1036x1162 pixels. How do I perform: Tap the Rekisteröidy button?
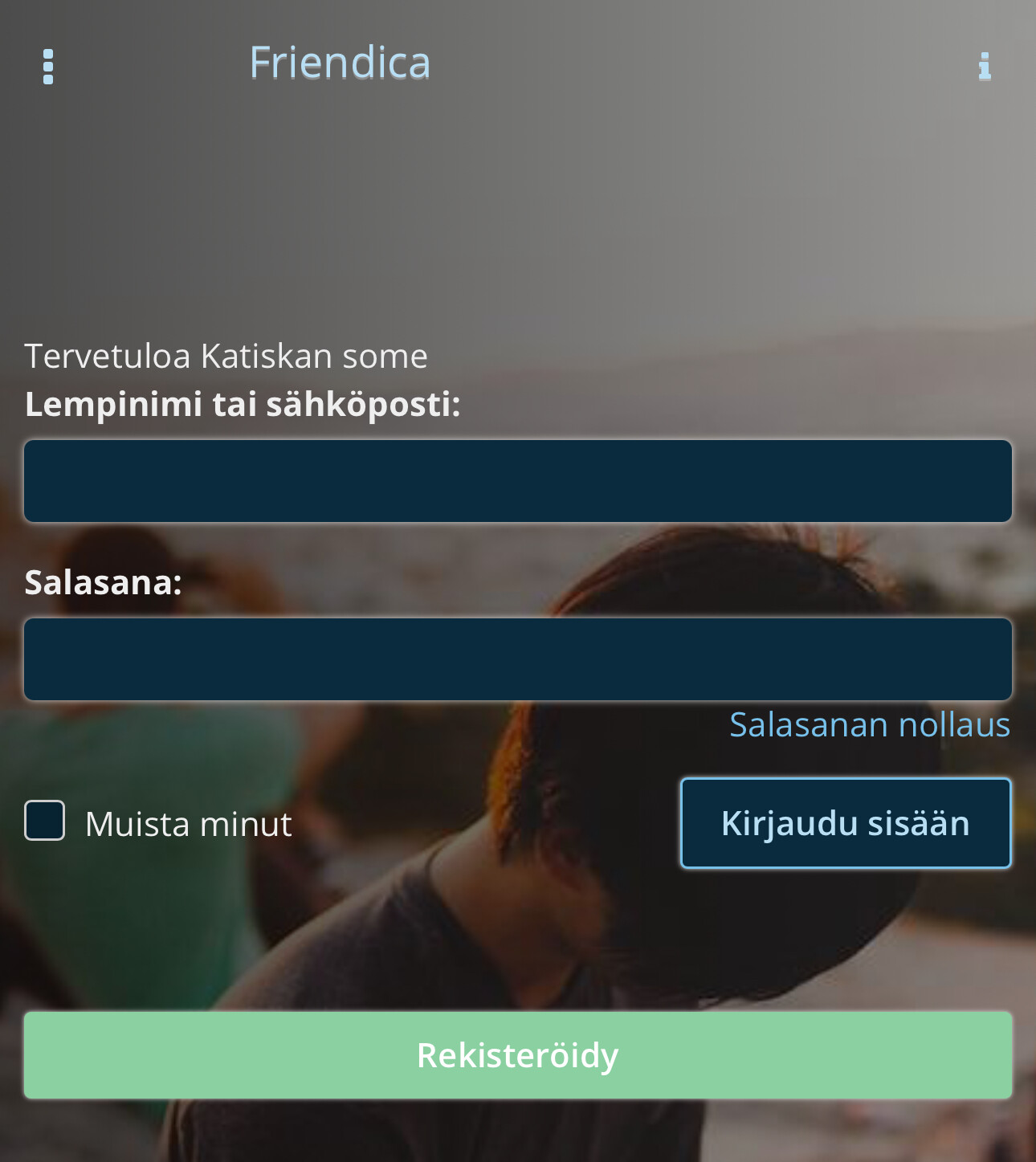point(517,1054)
